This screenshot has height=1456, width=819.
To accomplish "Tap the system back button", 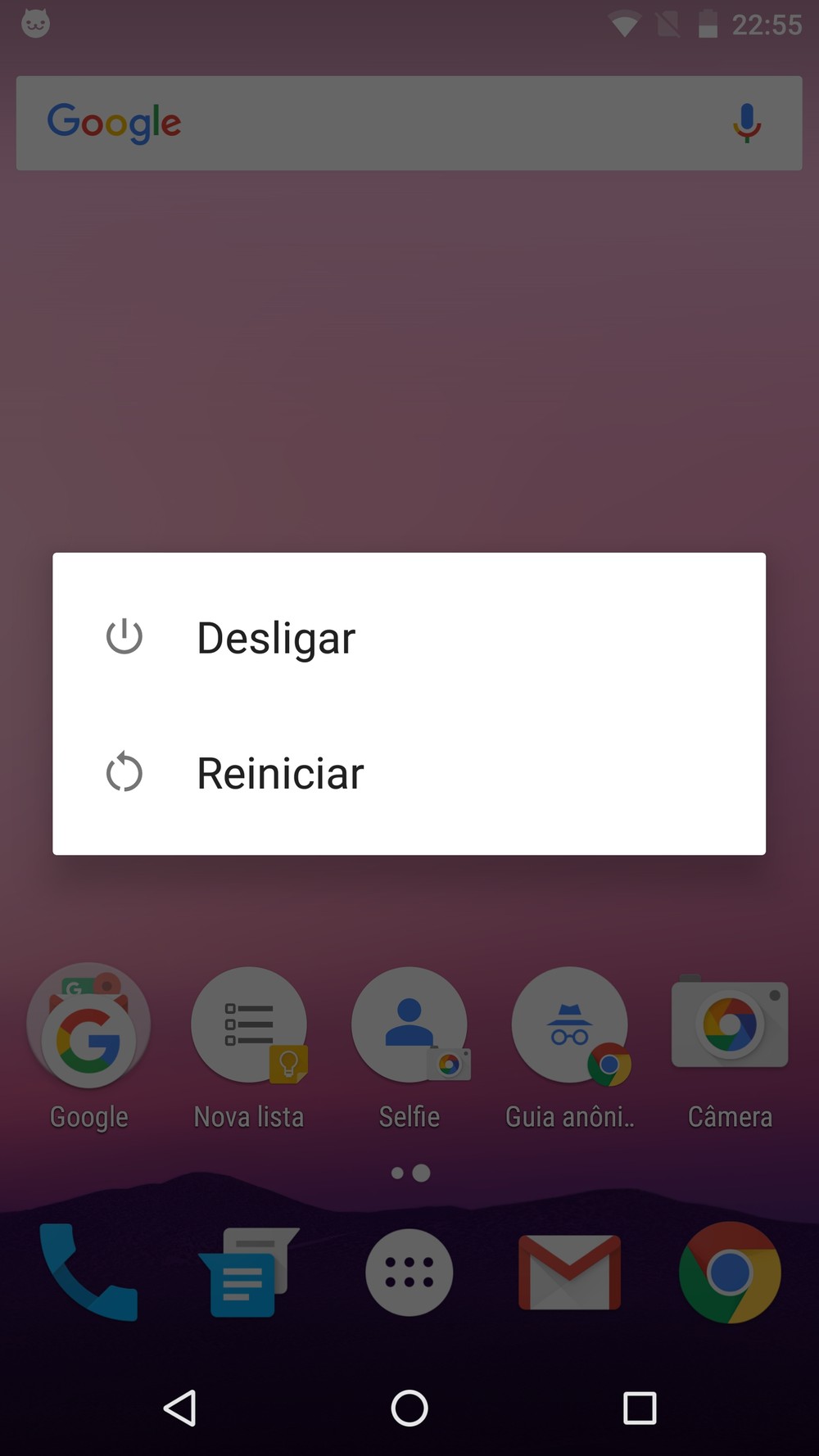I will tap(180, 1408).
